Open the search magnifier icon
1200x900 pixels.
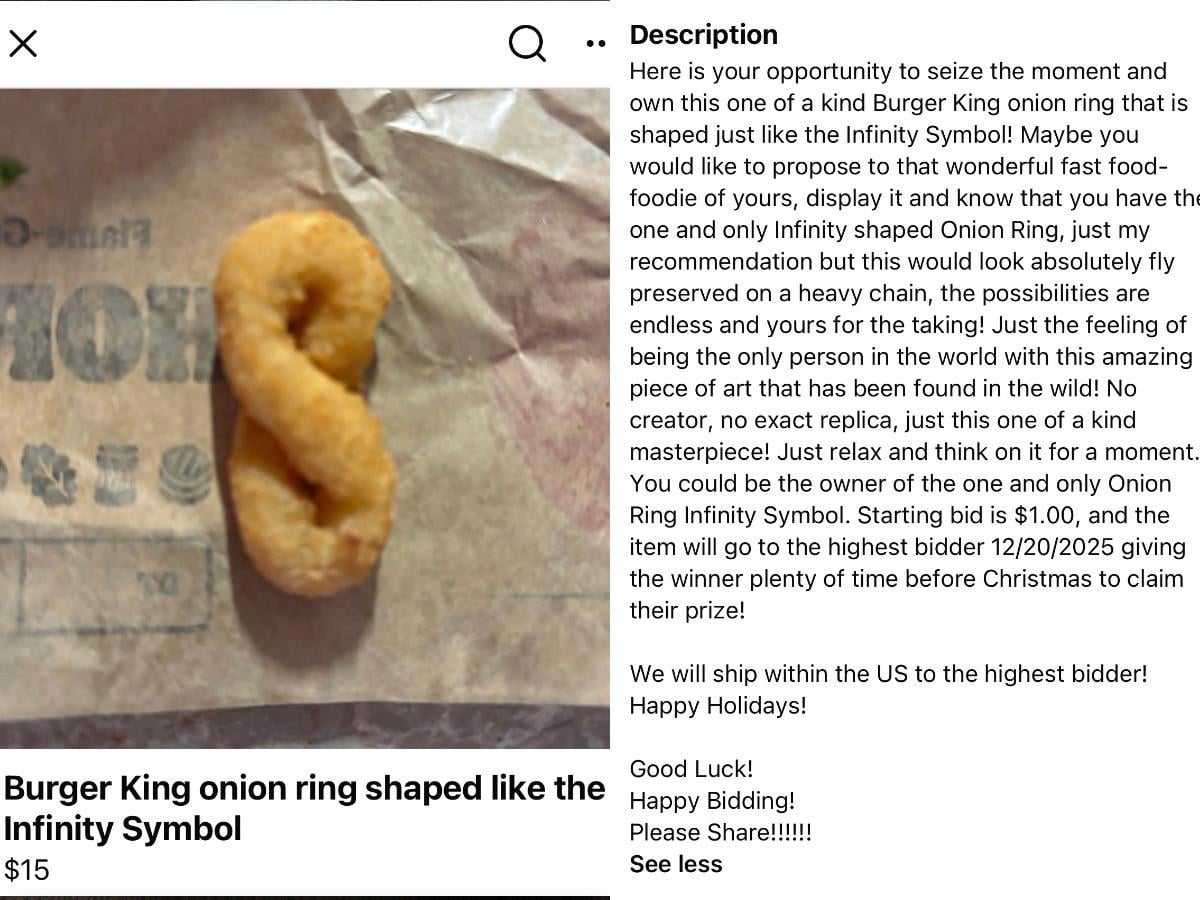(527, 43)
